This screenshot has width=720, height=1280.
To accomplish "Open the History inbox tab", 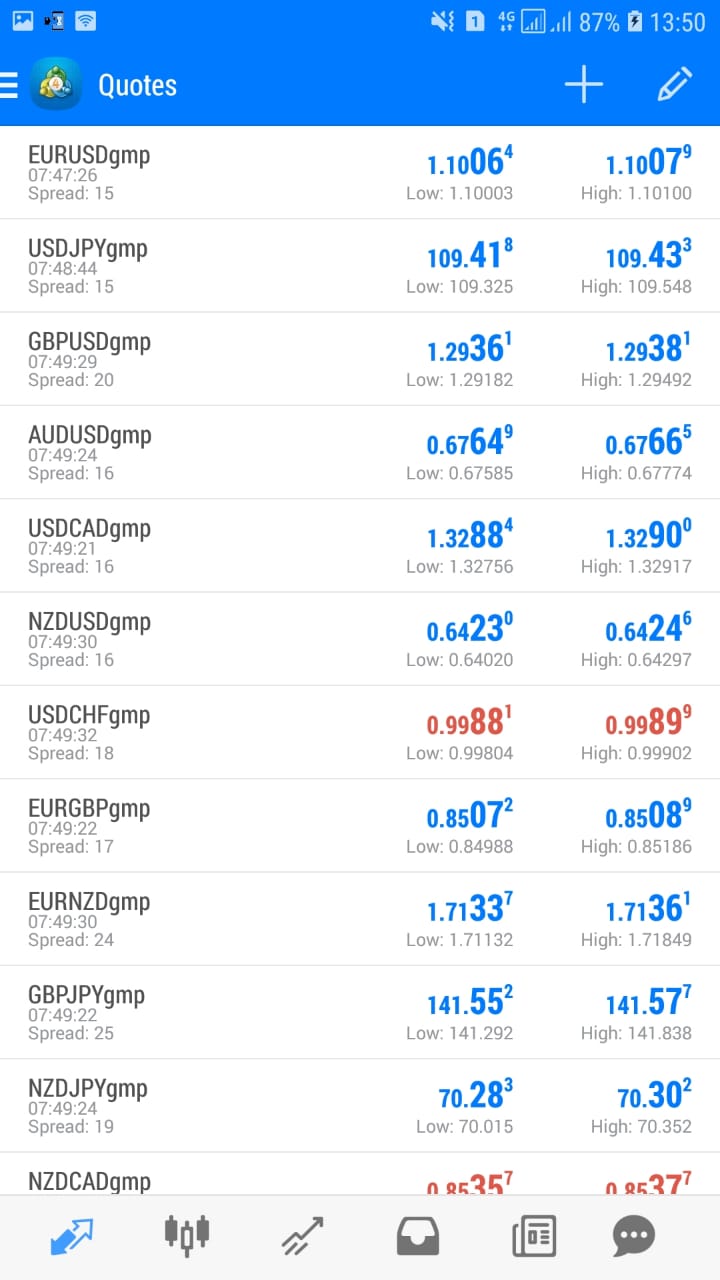I will tap(418, 1237).
